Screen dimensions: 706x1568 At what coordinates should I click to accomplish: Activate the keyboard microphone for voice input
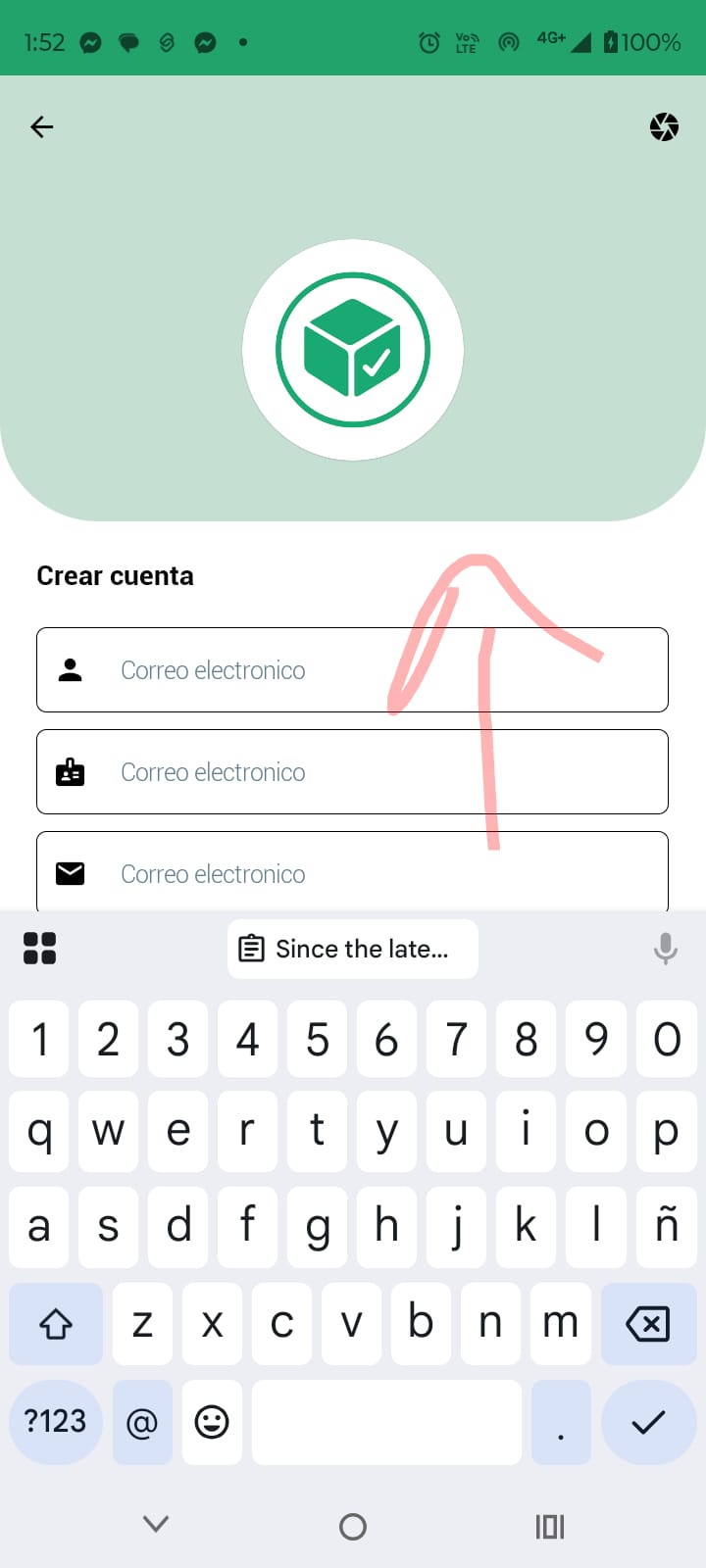[x=665, y=949]
